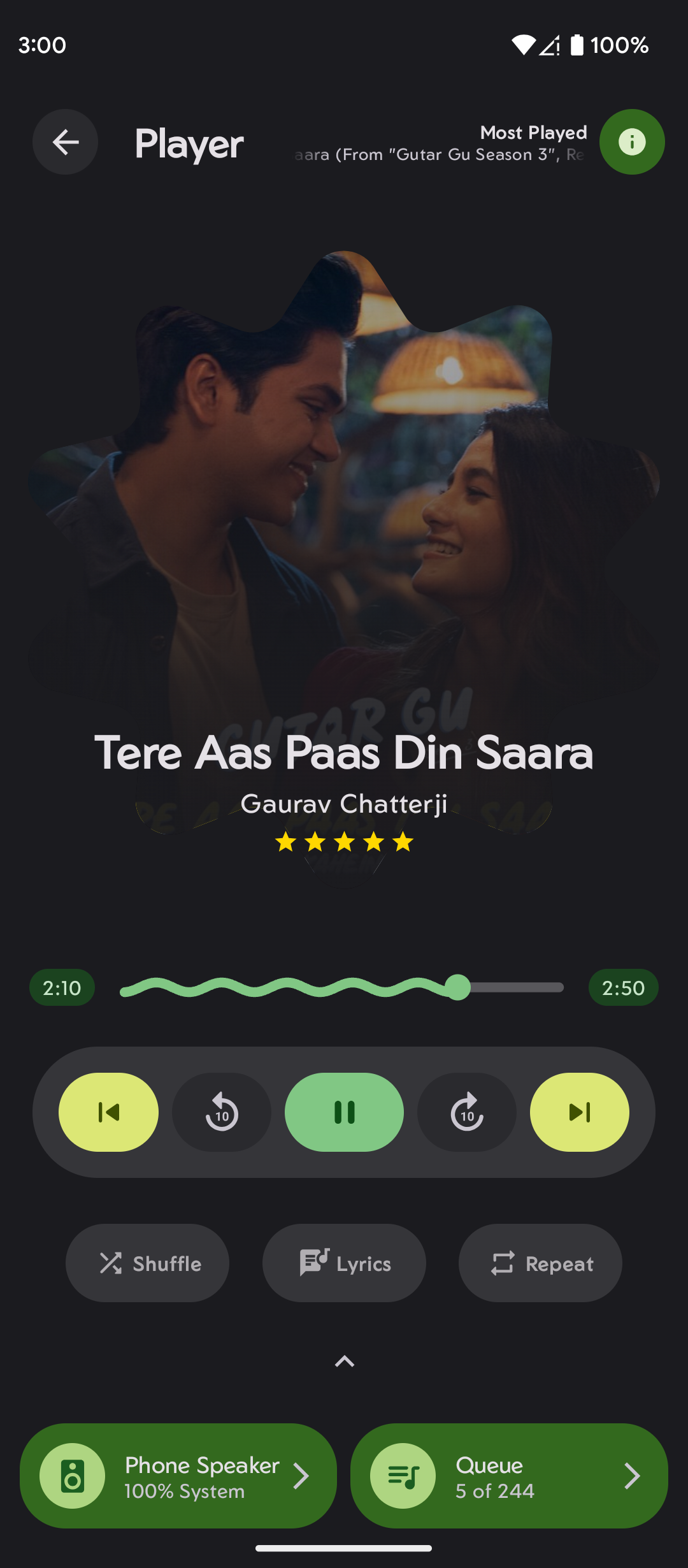
Task: Expand the panel with the up chevron
Action: pos(344,1361)
